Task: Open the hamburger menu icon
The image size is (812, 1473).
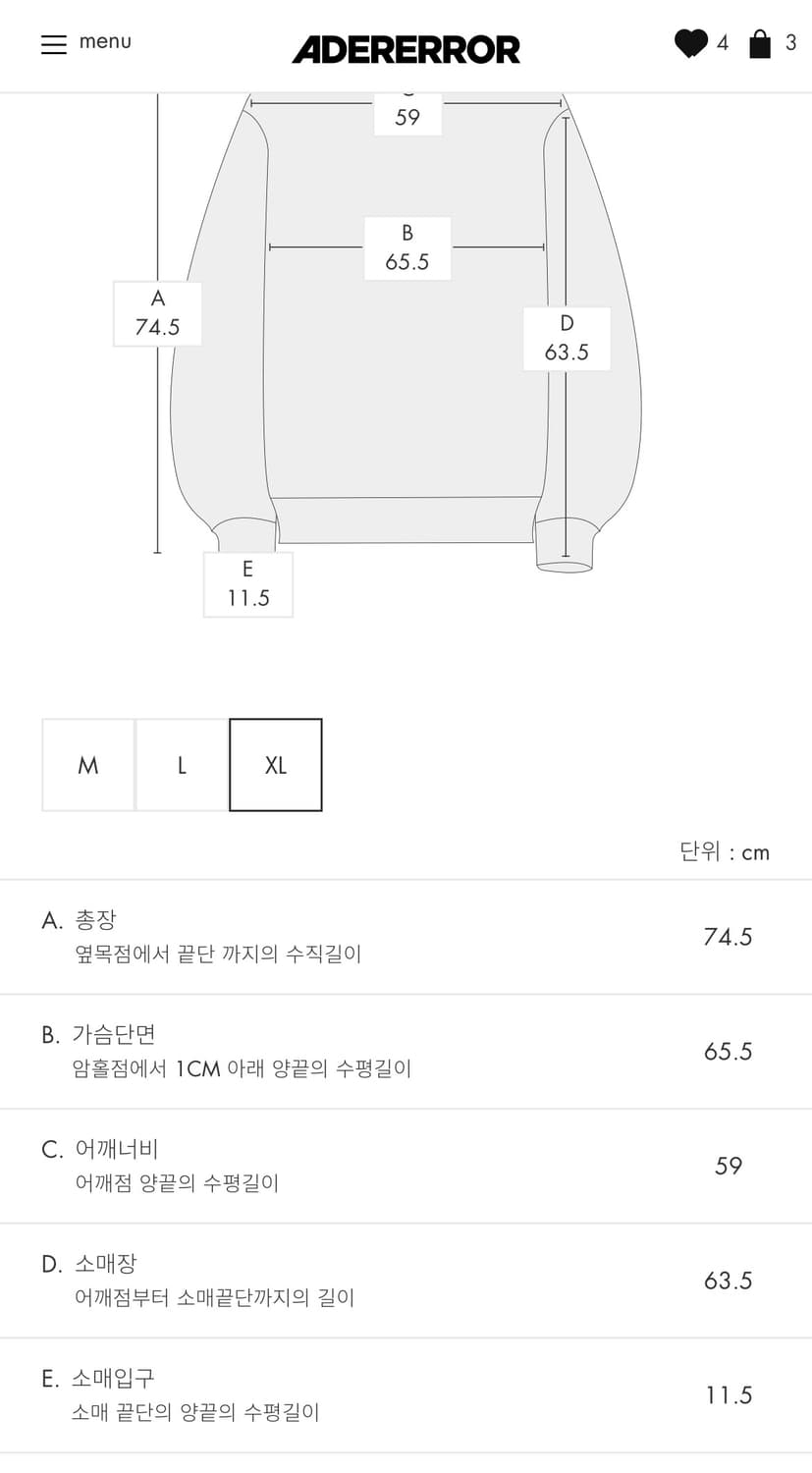Action: [x=54, y=45]
